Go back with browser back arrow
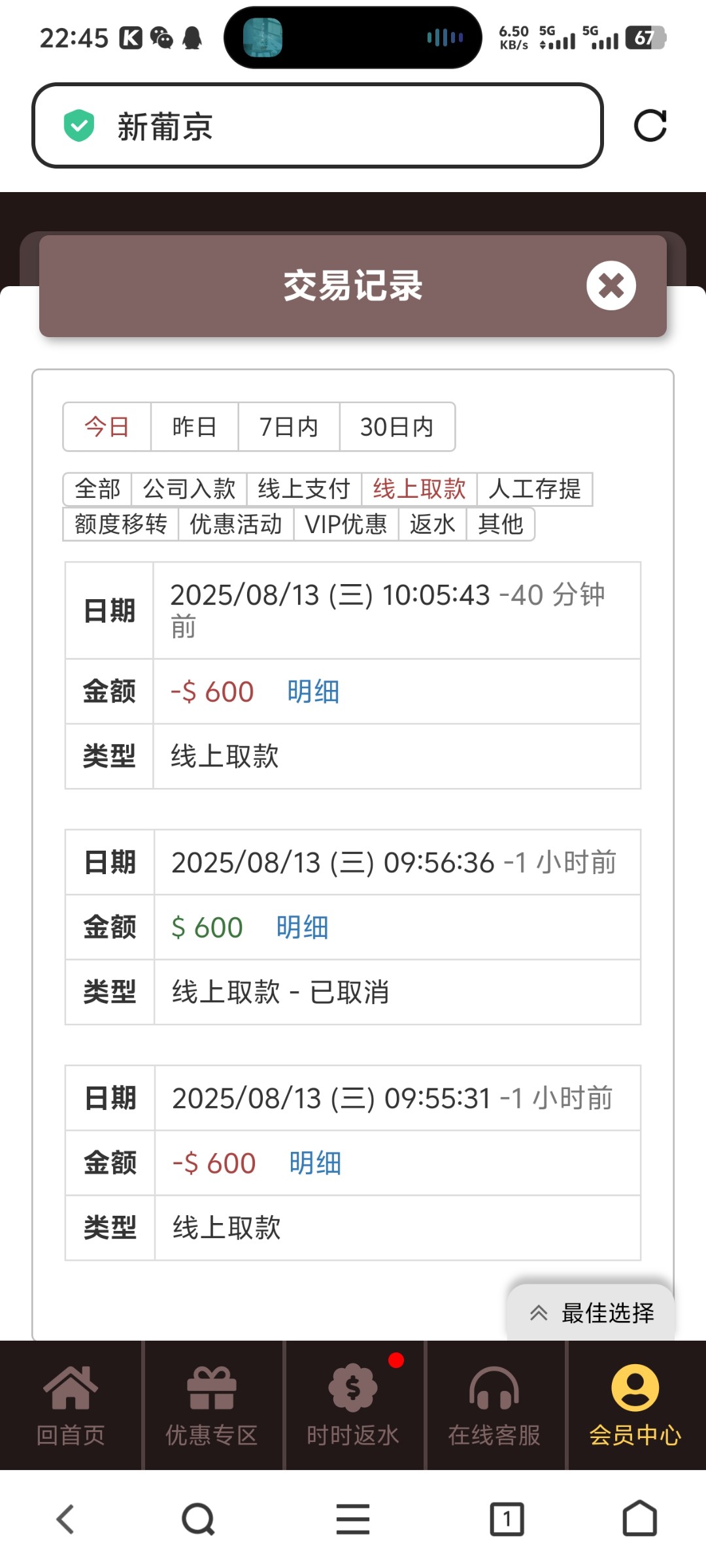This screenshot has width=706, height=1568. tap(65, 1519)
